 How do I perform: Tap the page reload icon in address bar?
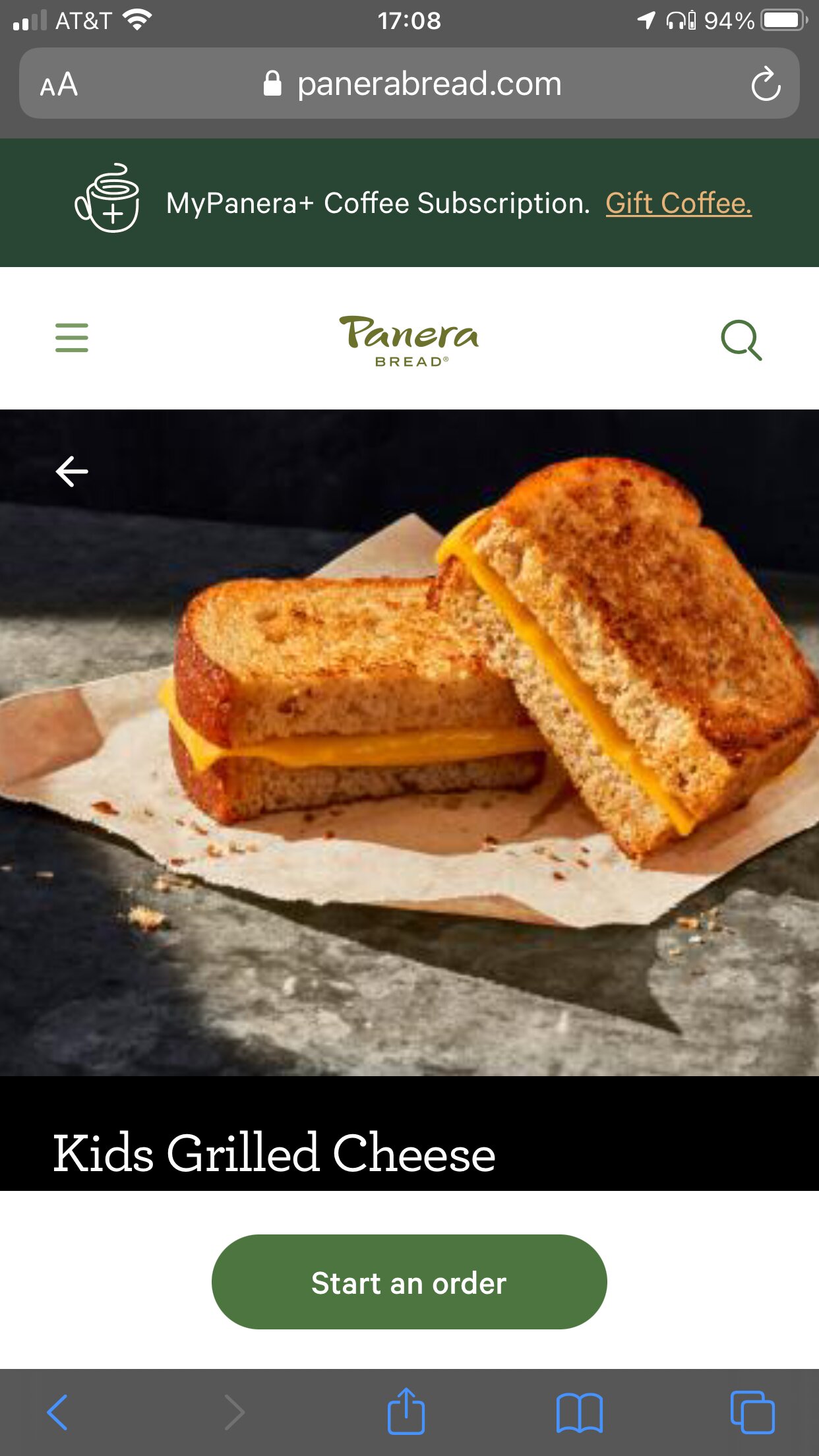coord(767,83)
